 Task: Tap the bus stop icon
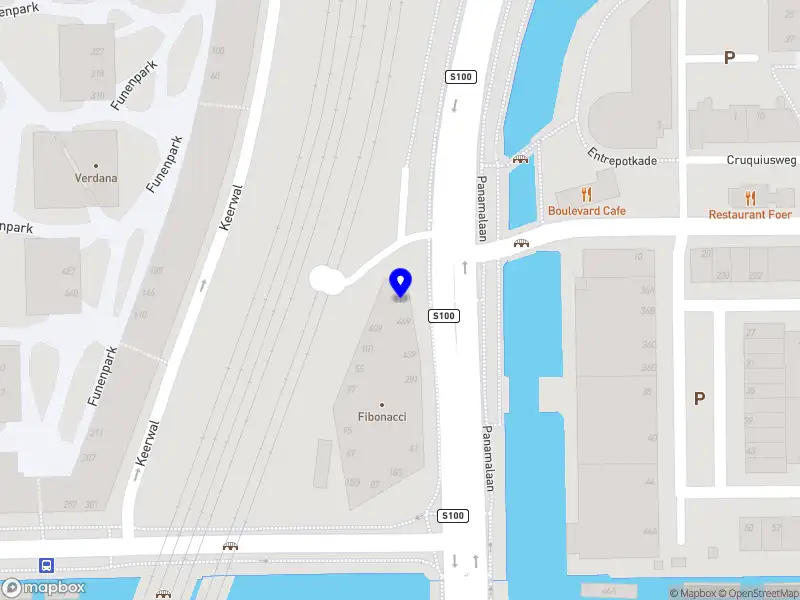(x=47, y=566)
